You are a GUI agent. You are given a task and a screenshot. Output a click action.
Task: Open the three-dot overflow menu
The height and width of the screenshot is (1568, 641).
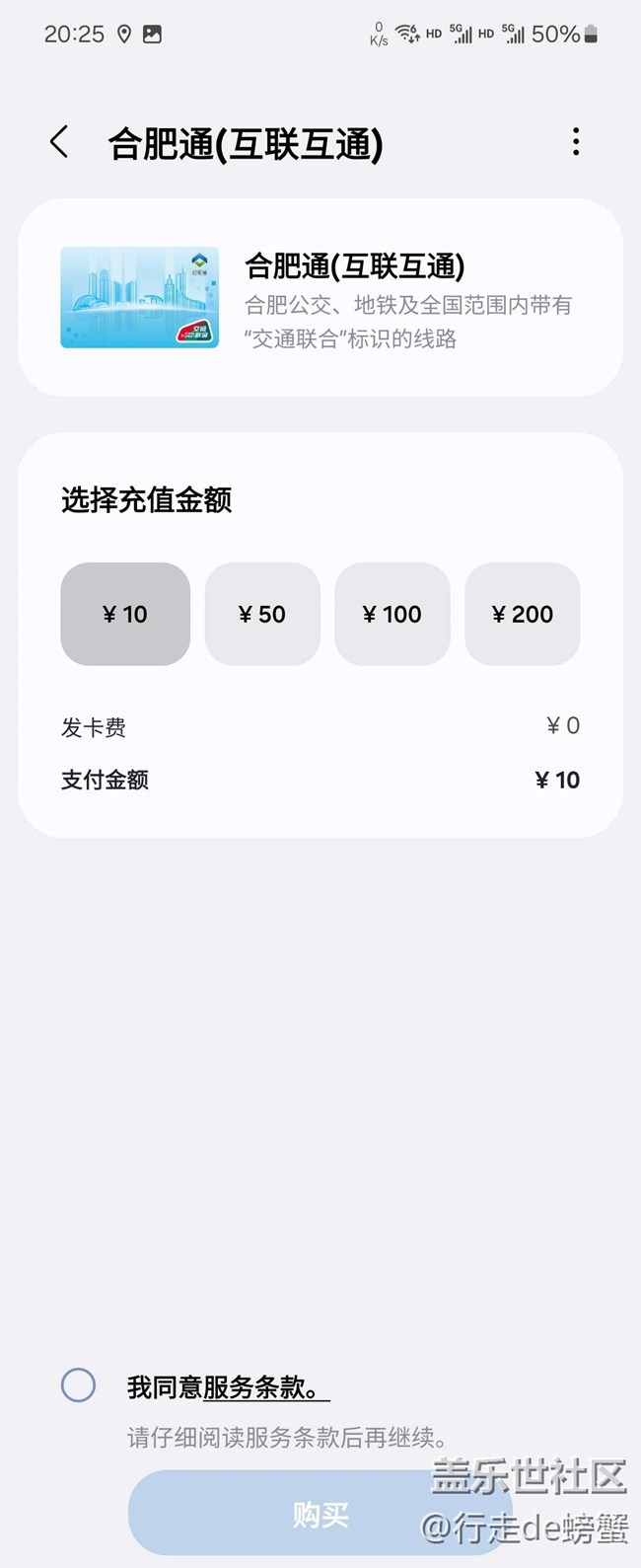(x=576, y=142)
